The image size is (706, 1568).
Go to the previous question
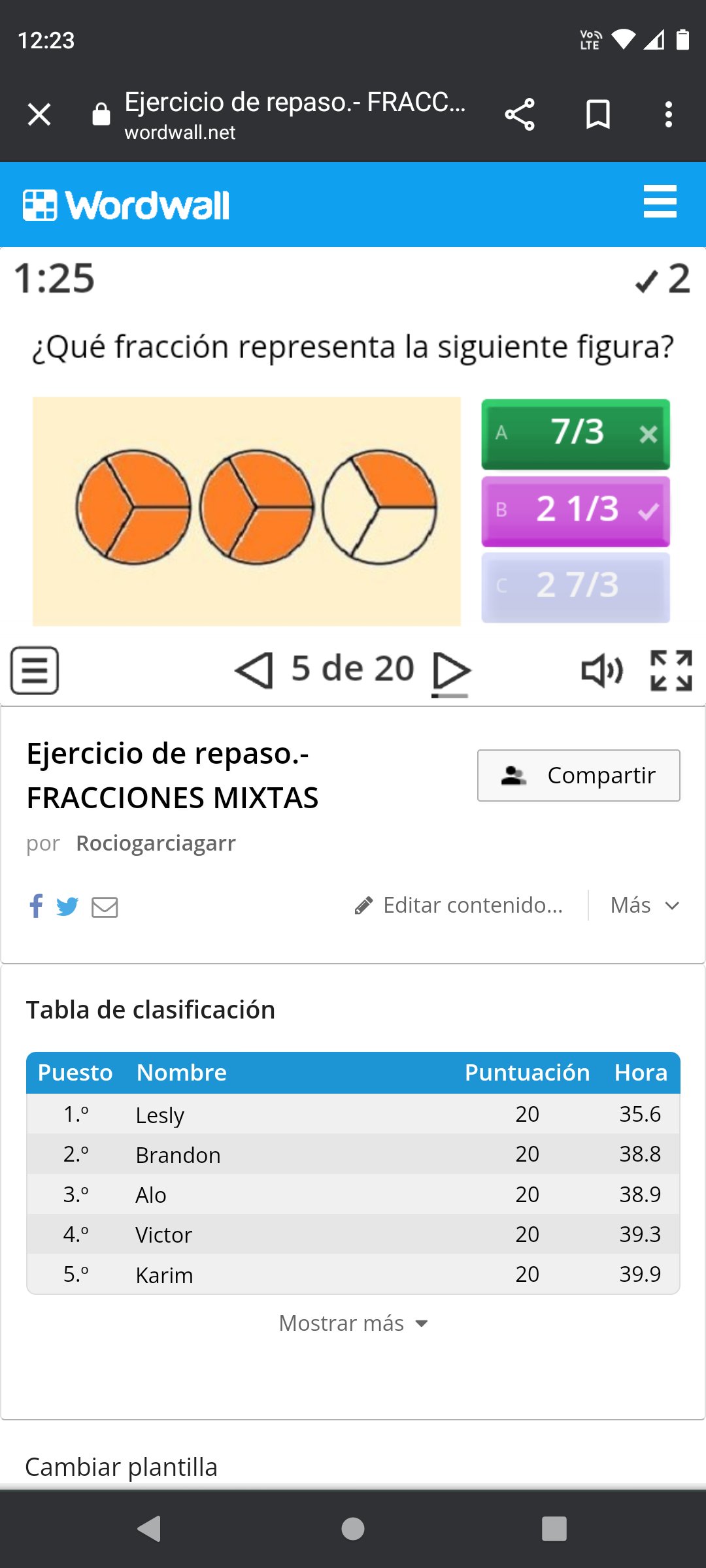(x=254, y=670)
